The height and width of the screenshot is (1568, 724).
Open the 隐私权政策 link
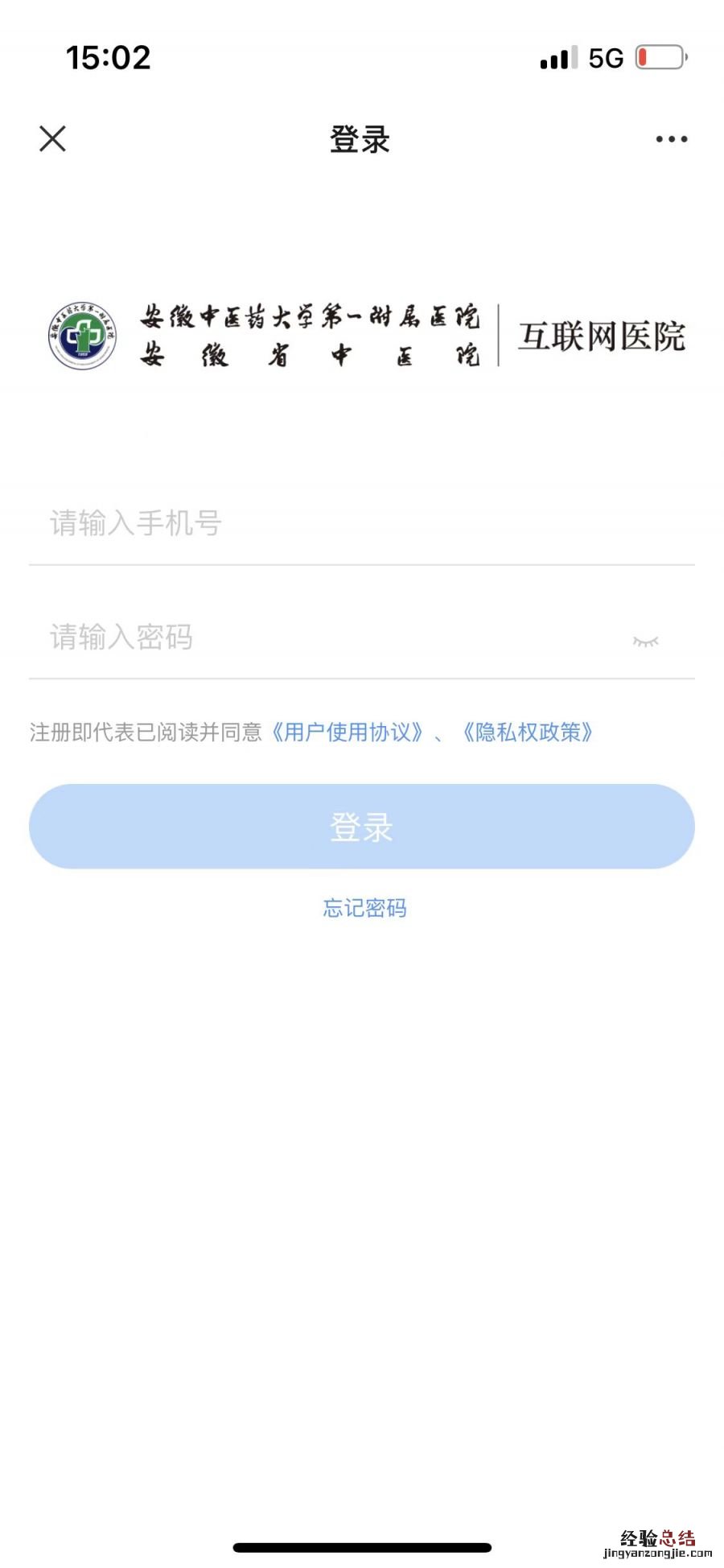tap(528, 732)
